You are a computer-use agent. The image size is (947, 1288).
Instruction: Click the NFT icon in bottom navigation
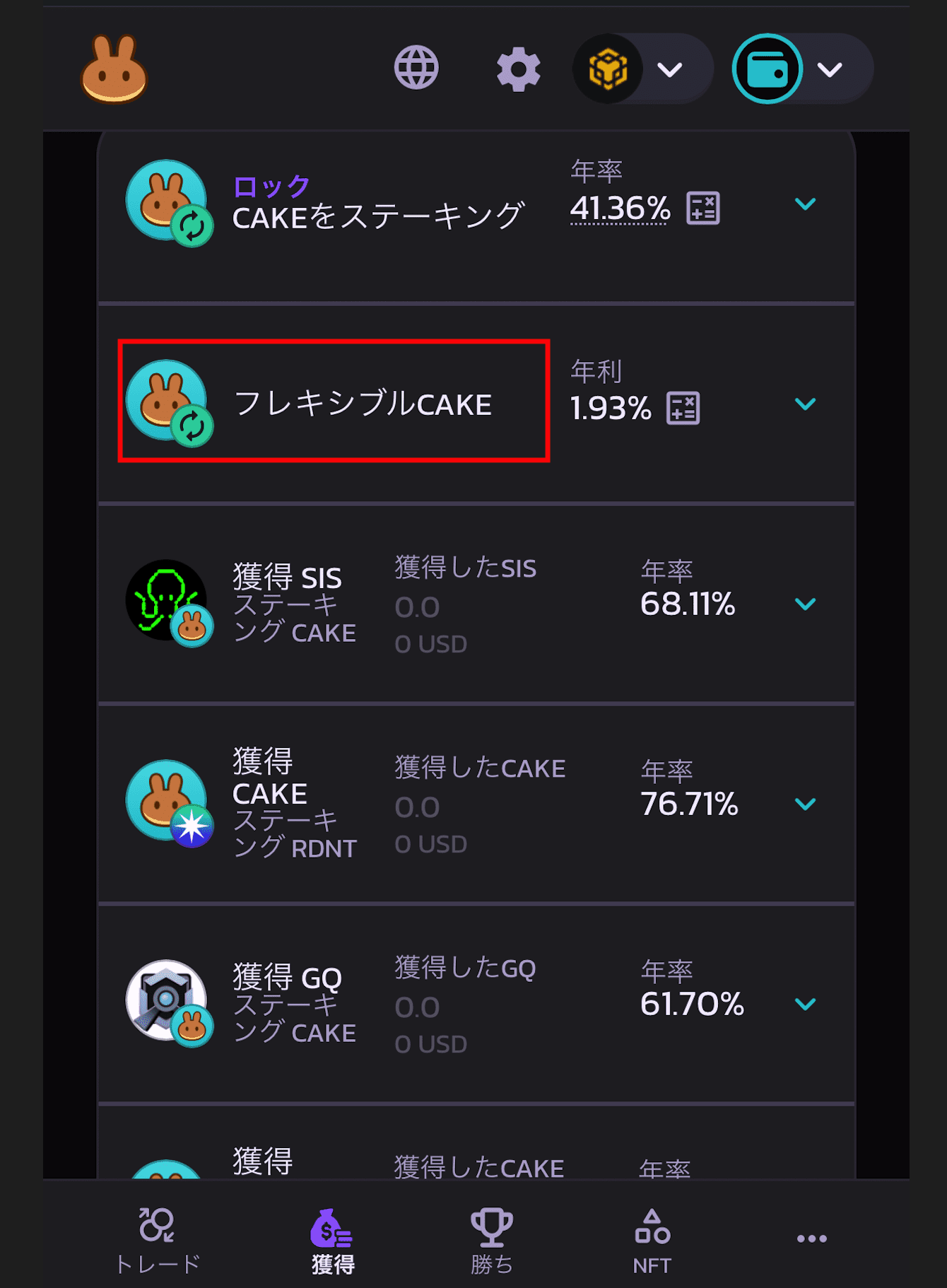(x=652, y=1228)
